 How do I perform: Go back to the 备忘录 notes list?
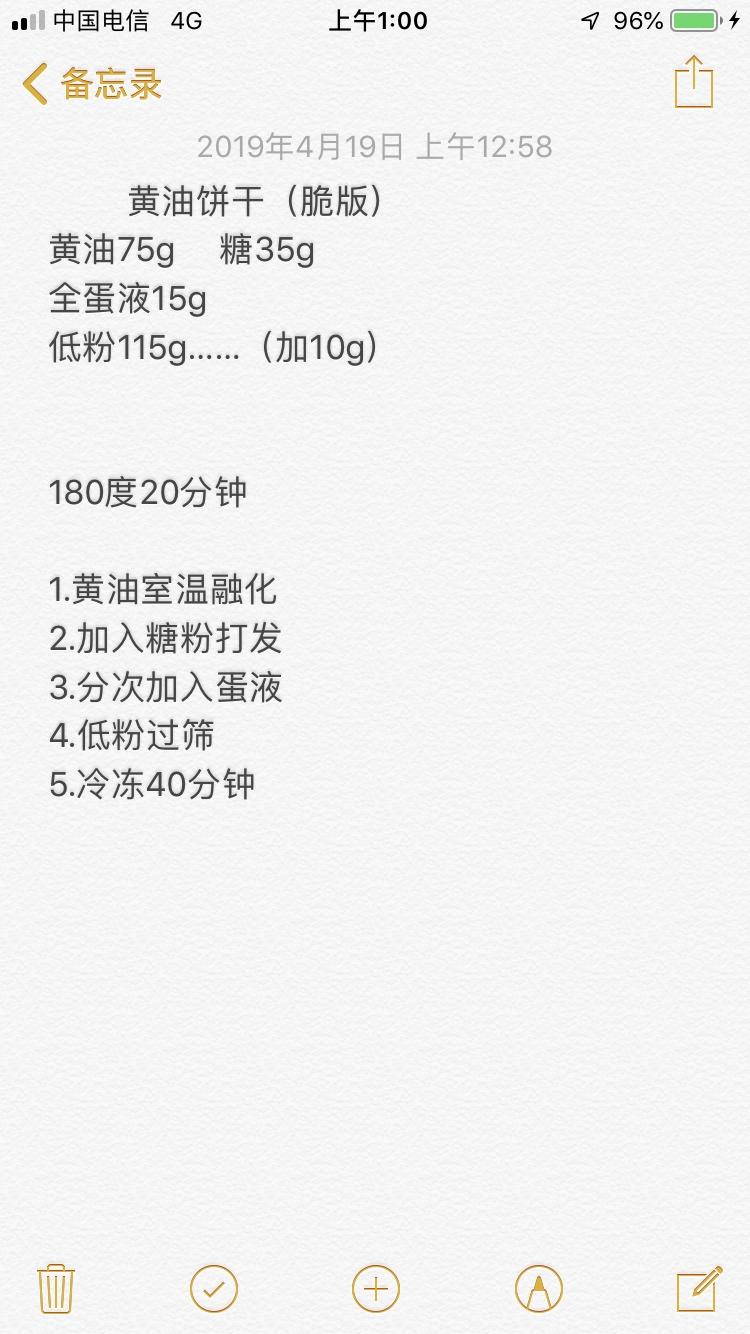click(92, 84)
